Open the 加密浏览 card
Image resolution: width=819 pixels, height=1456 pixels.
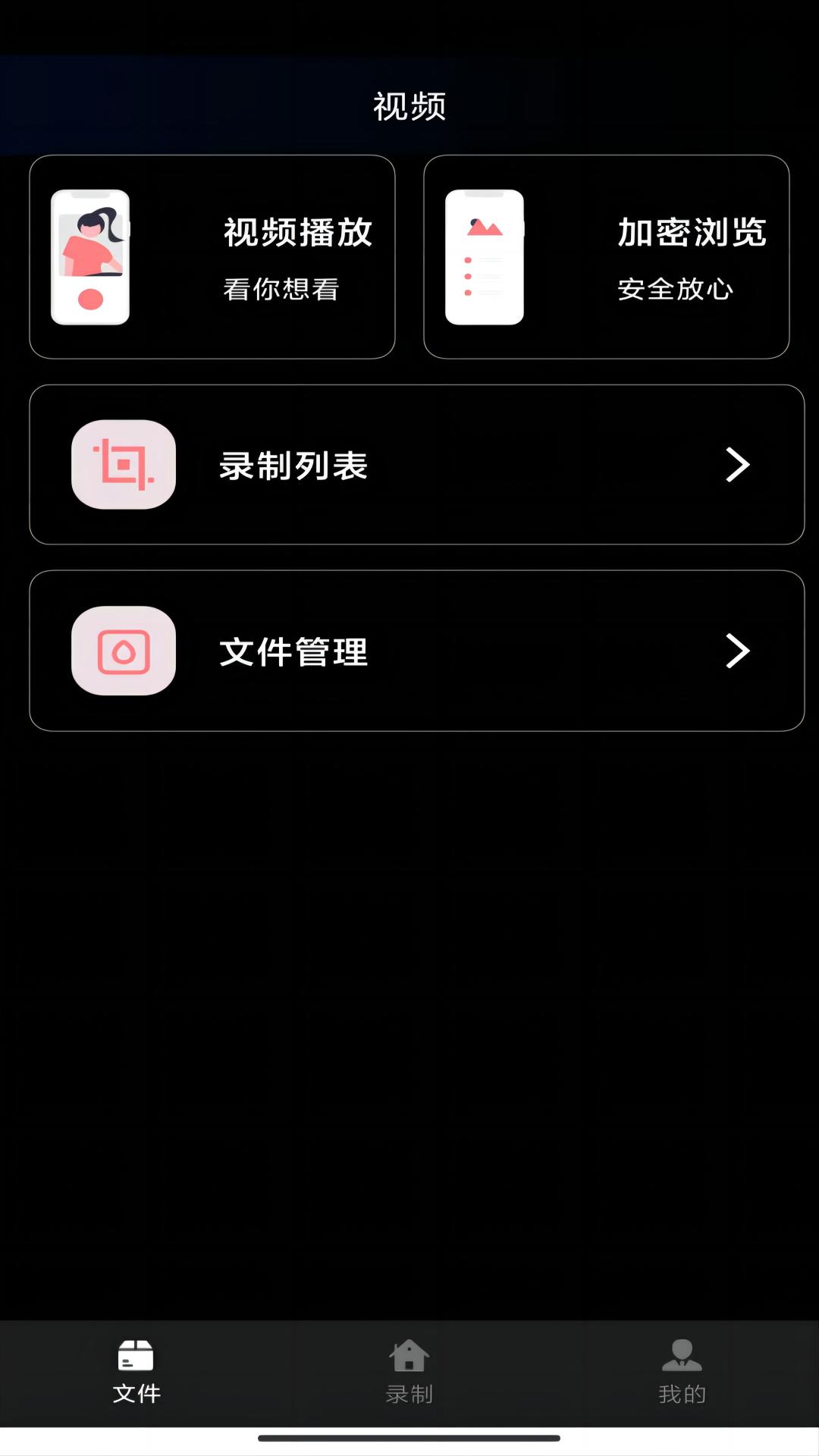(607, 257)
